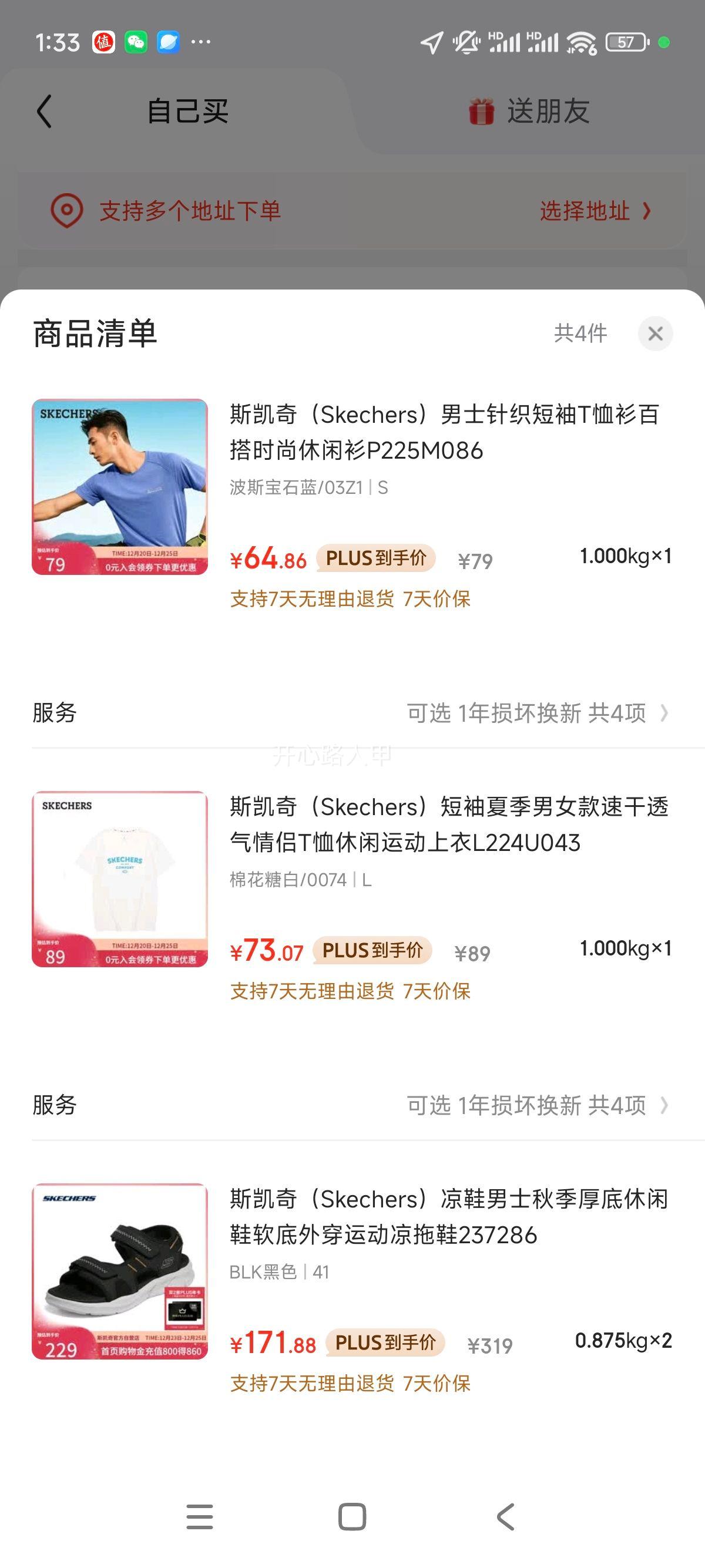The height and width of the screenshot is (1568, 705).
Task: Tap the PLUS到手价 badge beside ¥64.86
Action: tap(377, 557)
